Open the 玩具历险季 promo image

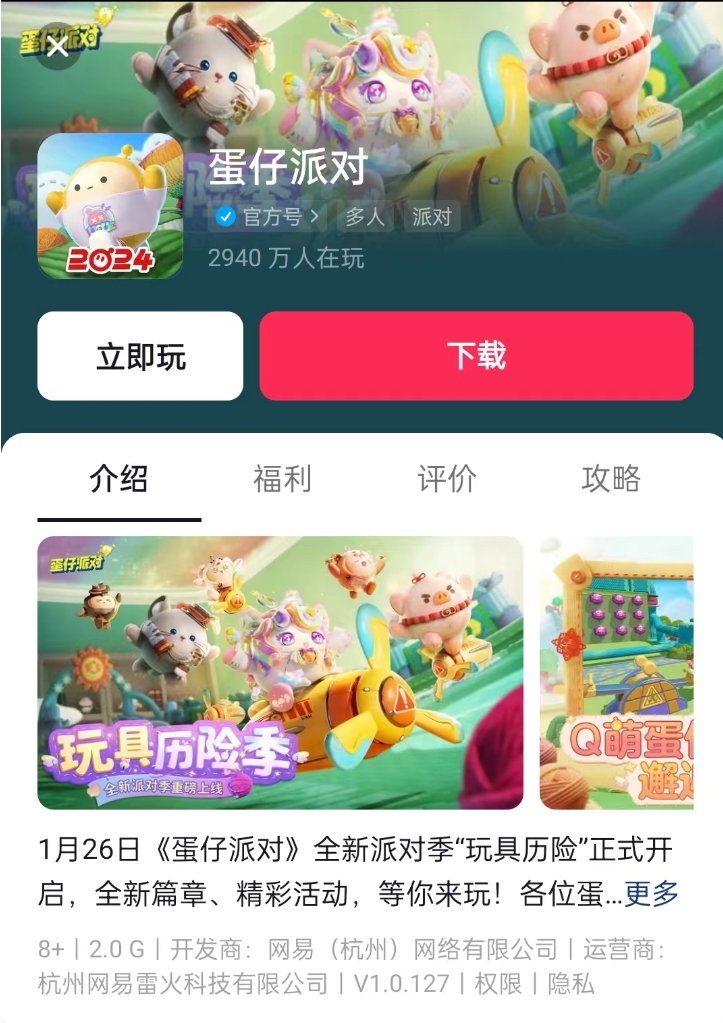[x=280, y=672]
